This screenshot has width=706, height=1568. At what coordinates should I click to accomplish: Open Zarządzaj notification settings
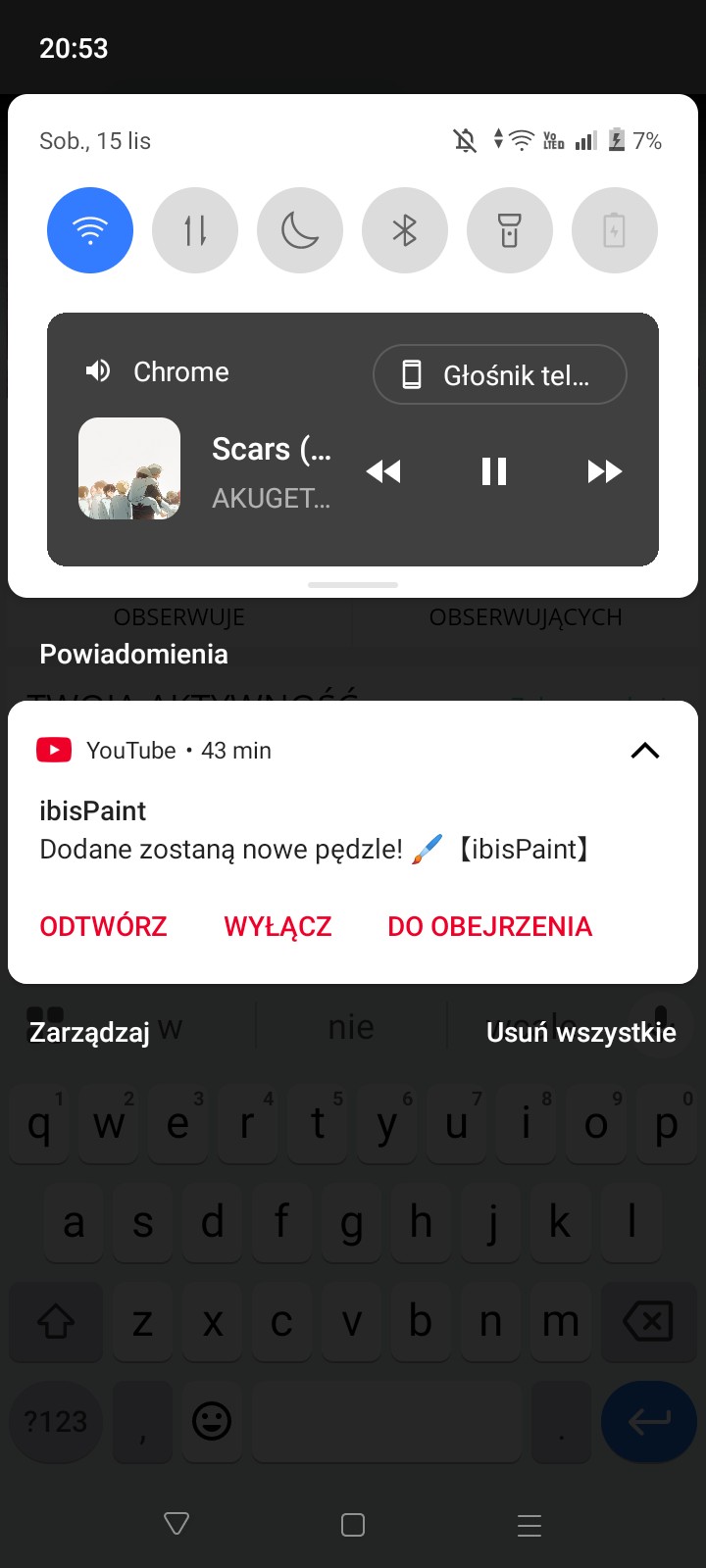click(89, 1032)
